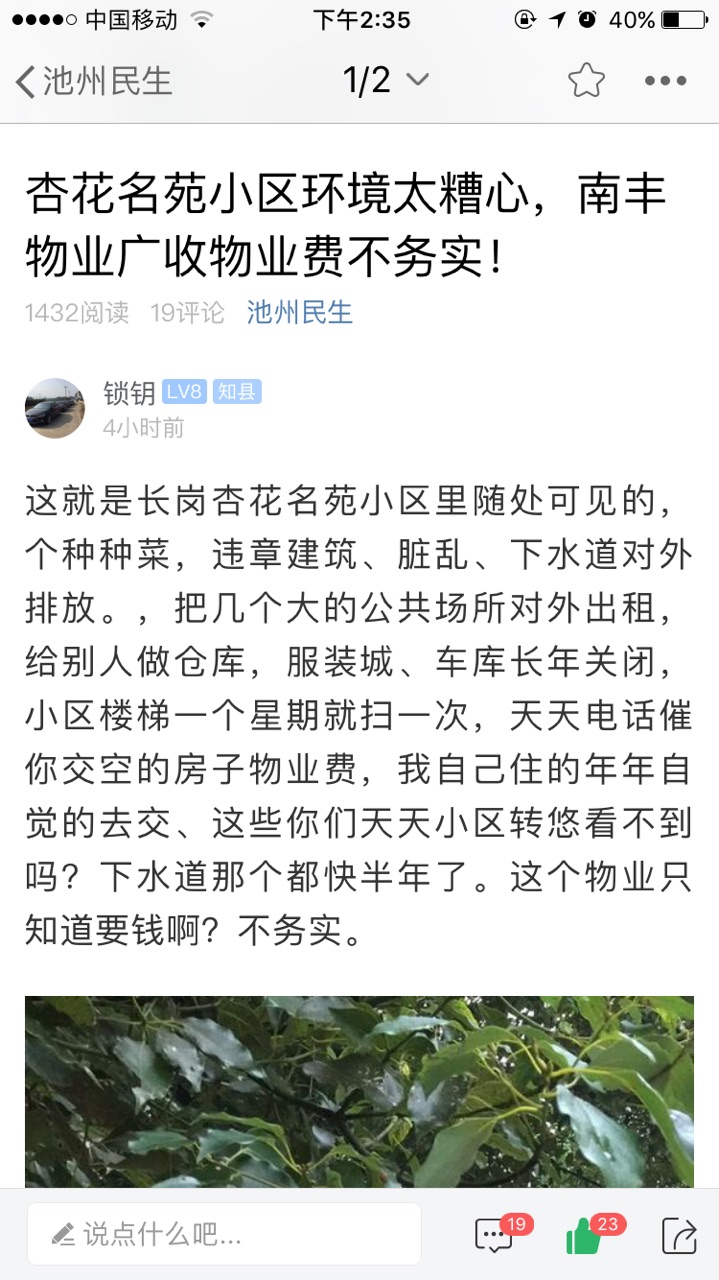719x1280 pixels.
Task: Open the three-dot overflow menu
Action: pos(665,81)
